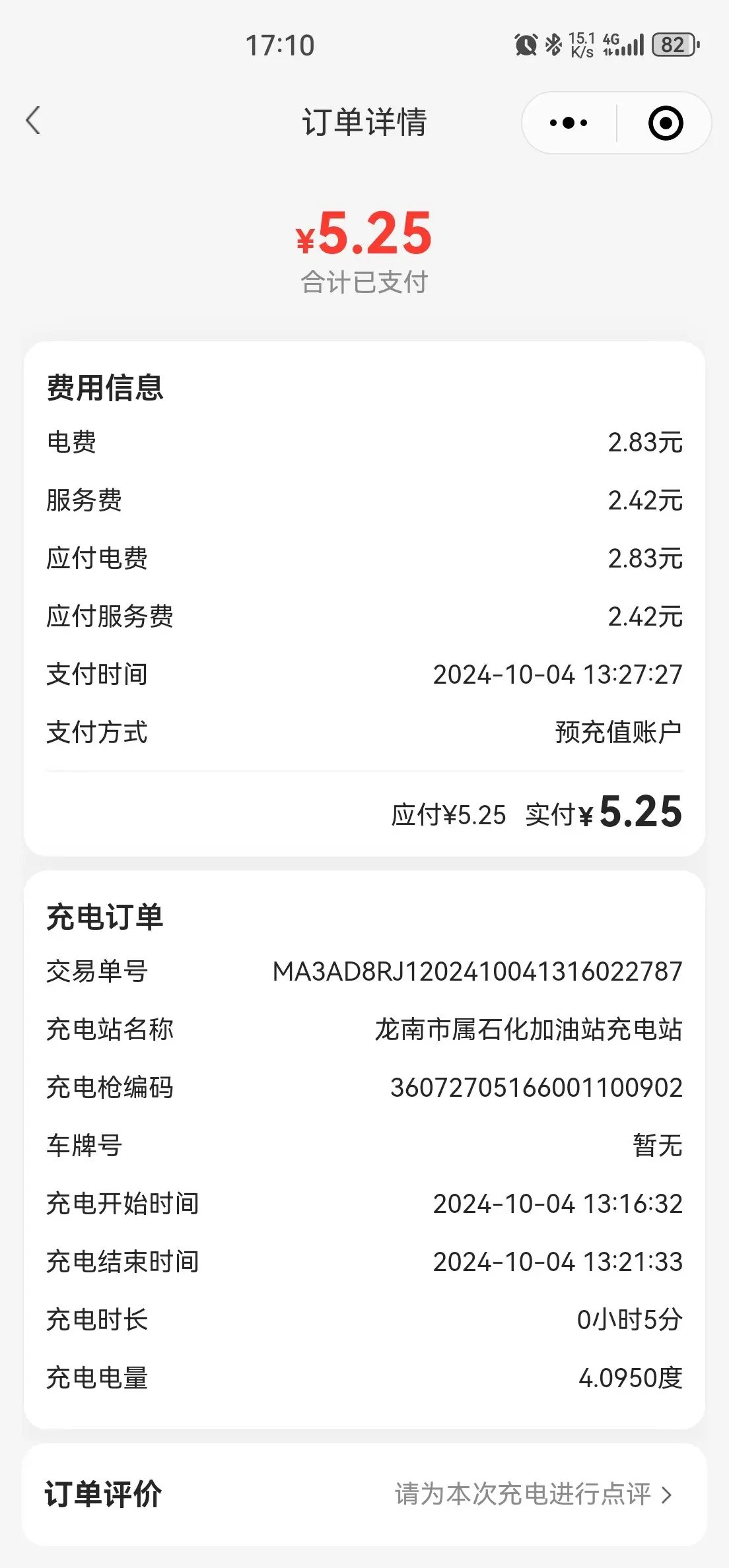
Task: Open the mini program three-dot menu
Action: tap(569, 123)
